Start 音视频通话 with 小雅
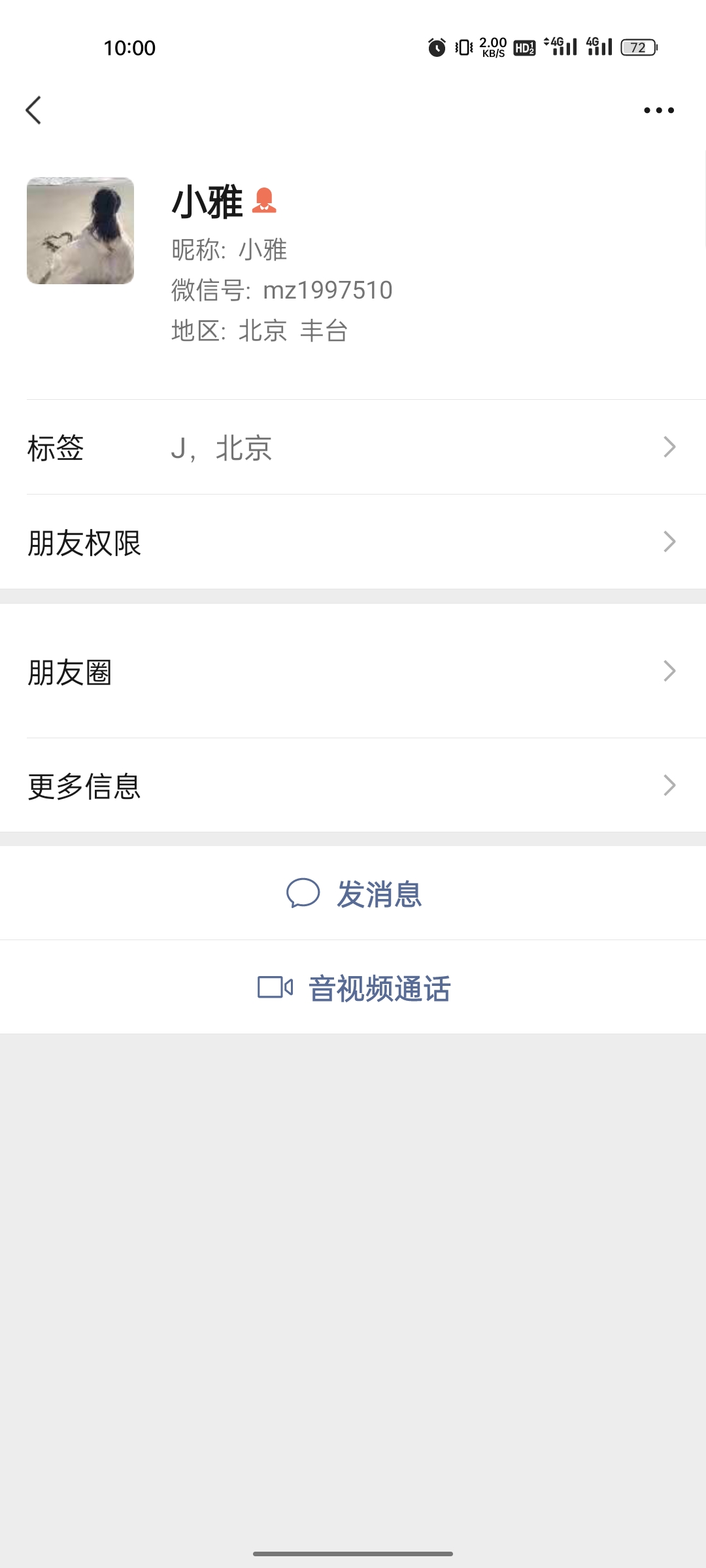 pyautogui.click(x=354, y=988)
